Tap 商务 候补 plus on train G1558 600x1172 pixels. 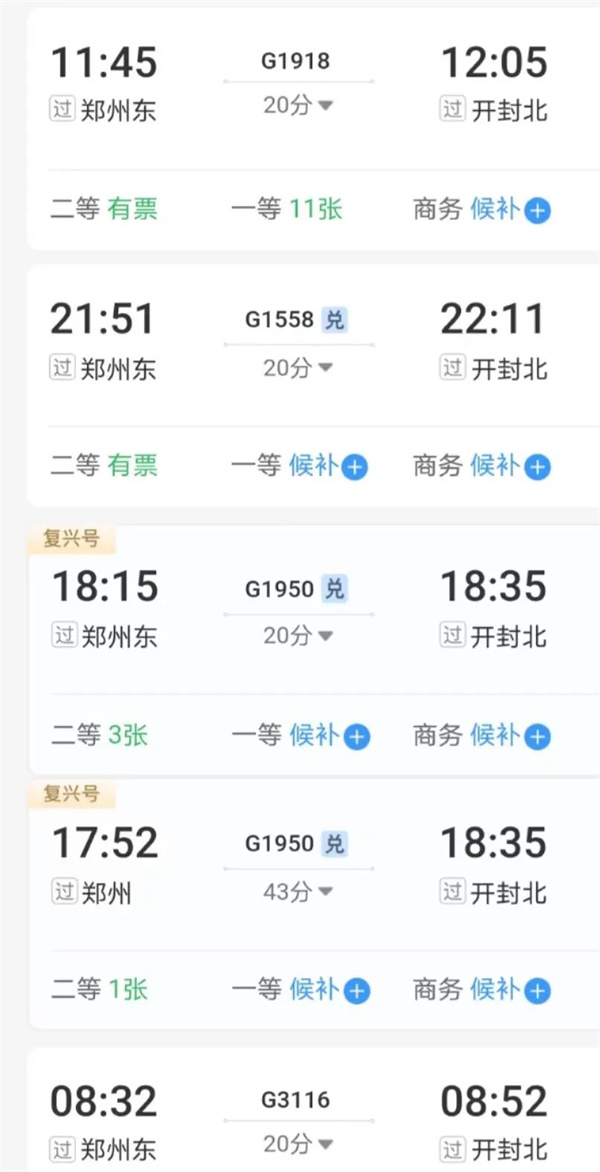coord(538,467)
